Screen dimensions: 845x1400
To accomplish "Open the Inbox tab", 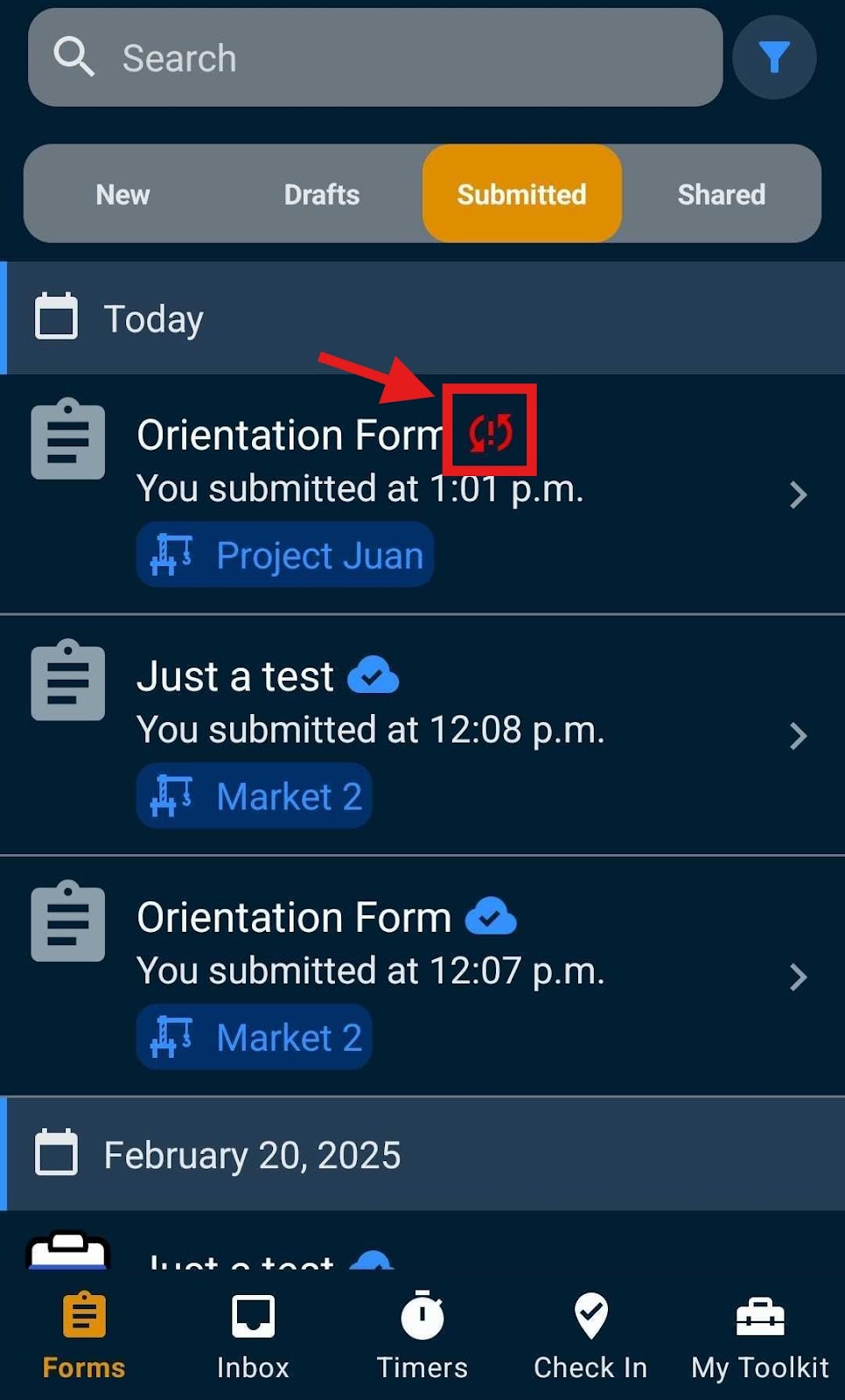I will click(253, 1335).
